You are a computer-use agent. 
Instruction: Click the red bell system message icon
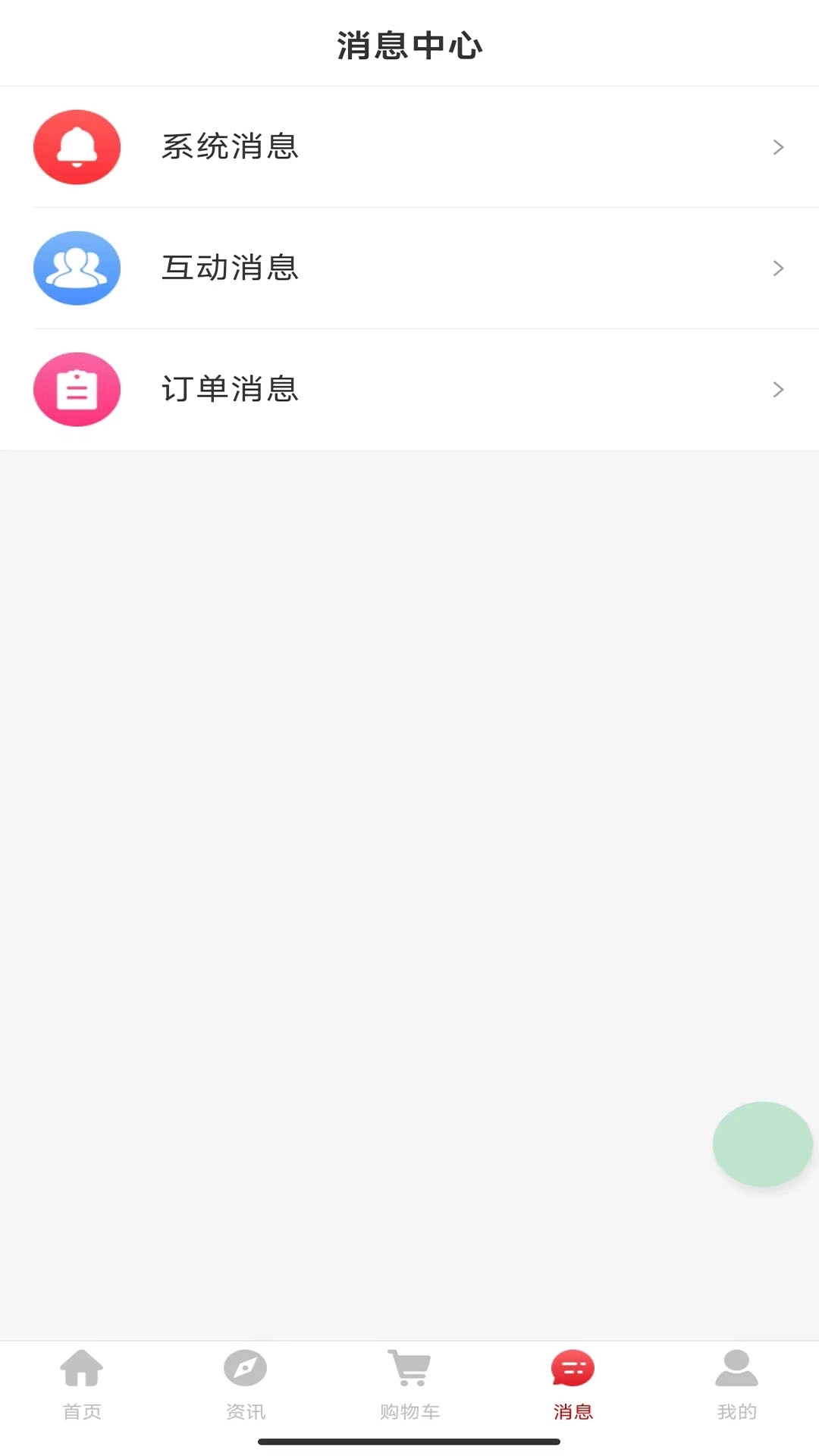pyautogui.click(x=76, y=146)
